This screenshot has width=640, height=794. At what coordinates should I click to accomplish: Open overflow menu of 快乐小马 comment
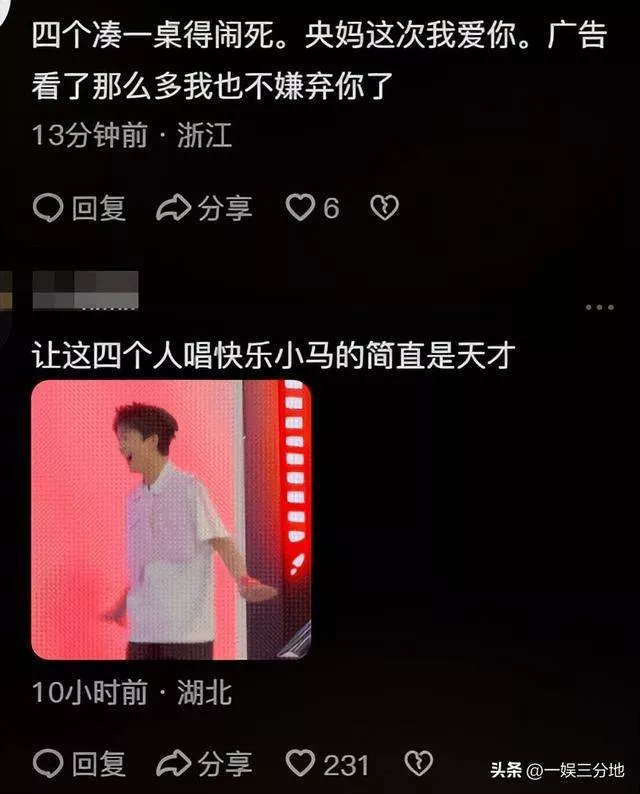599,309
